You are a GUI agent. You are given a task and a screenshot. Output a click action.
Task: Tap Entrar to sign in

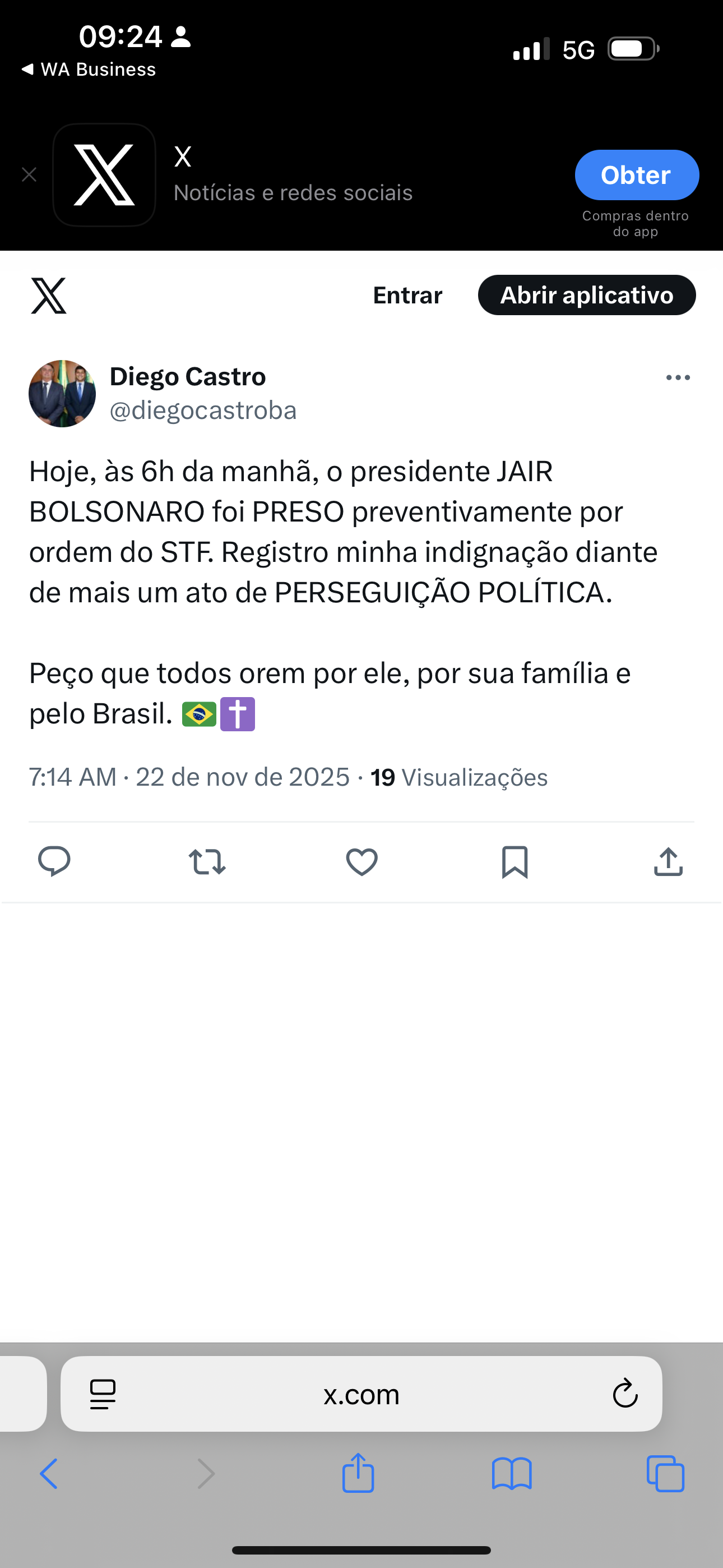(x=407, y=295)
